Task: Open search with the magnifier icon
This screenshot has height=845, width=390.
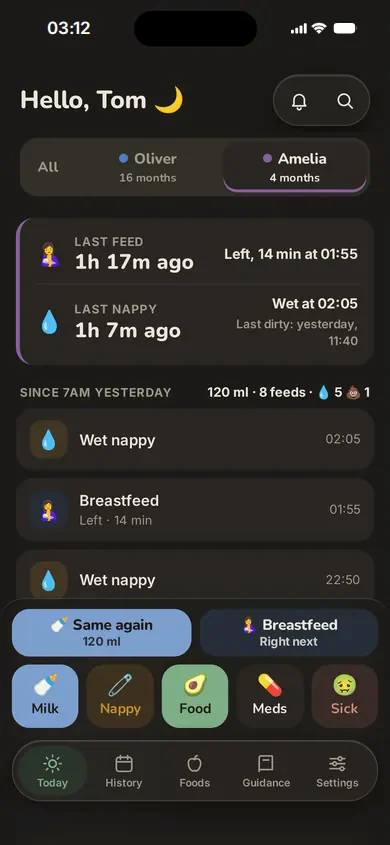Action: click(345, 101)
